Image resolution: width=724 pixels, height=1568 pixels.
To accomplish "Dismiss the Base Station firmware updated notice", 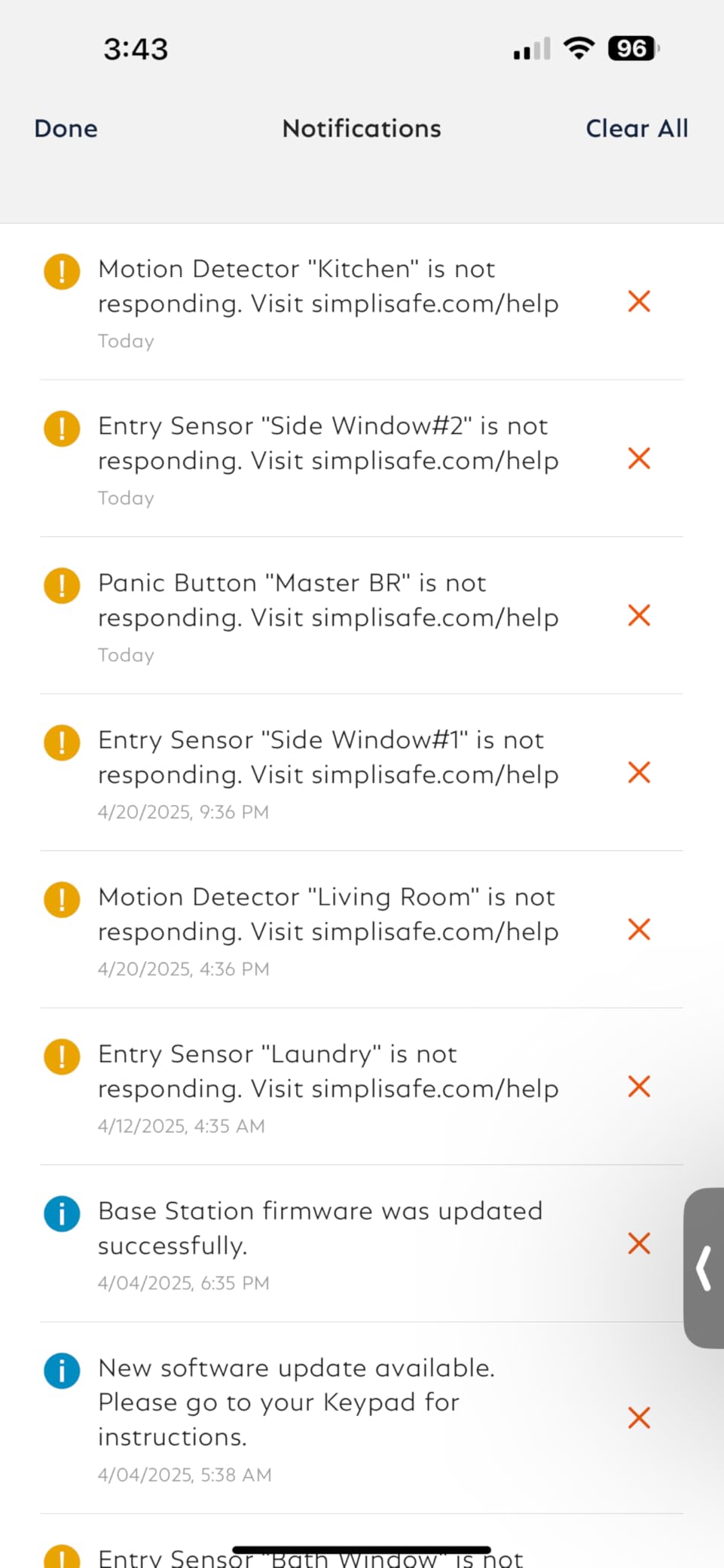I will click(x=639, y=1243).
